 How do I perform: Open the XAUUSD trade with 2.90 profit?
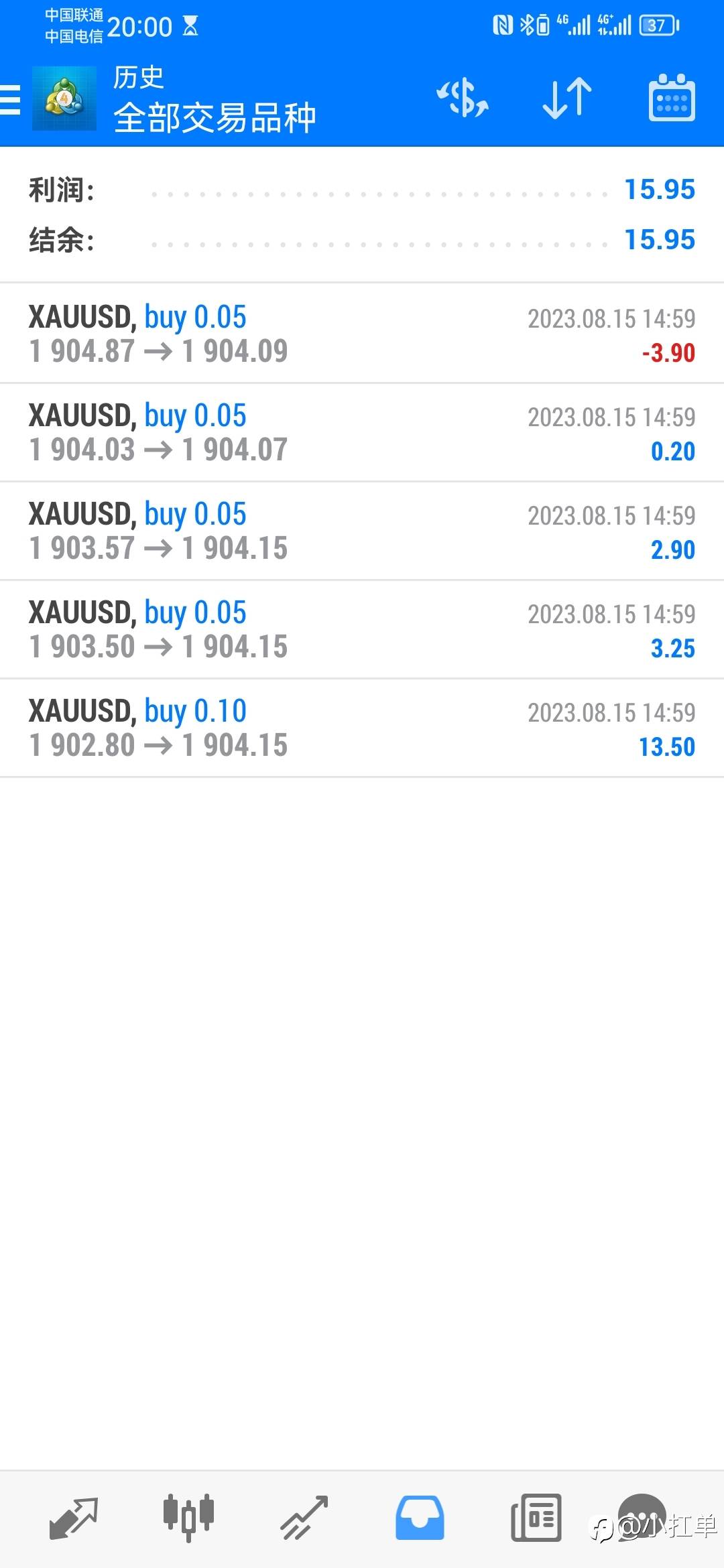click(362, 531)
